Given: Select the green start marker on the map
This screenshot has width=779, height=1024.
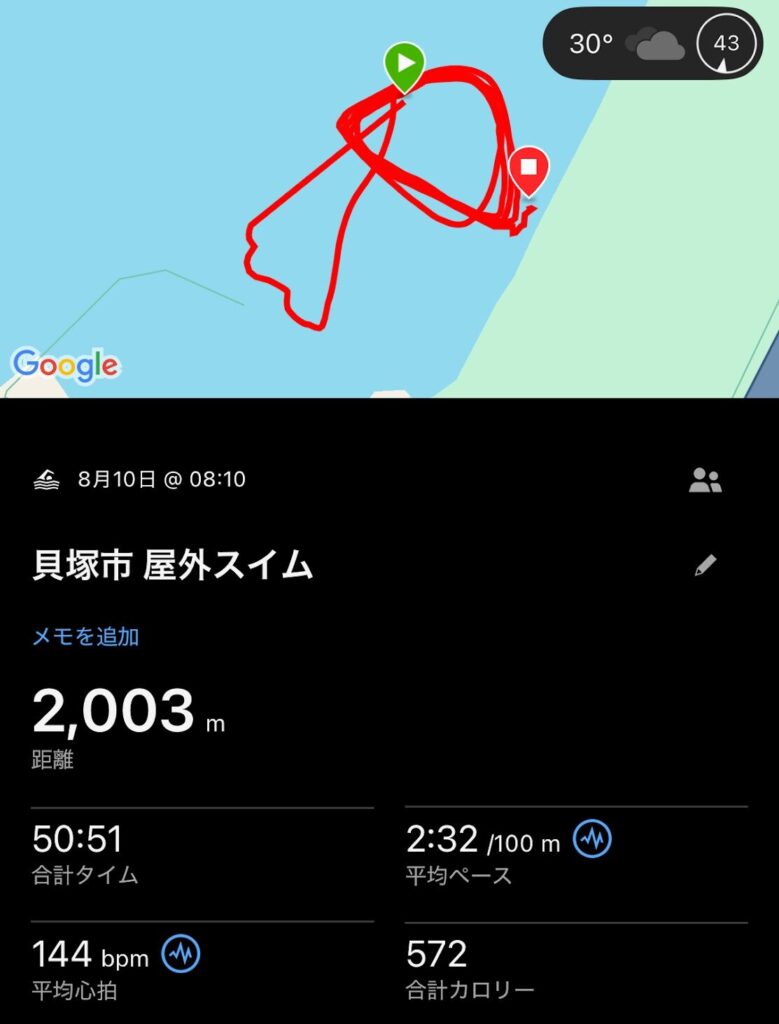Looking at the screenshot, I should tap(405, 65).
